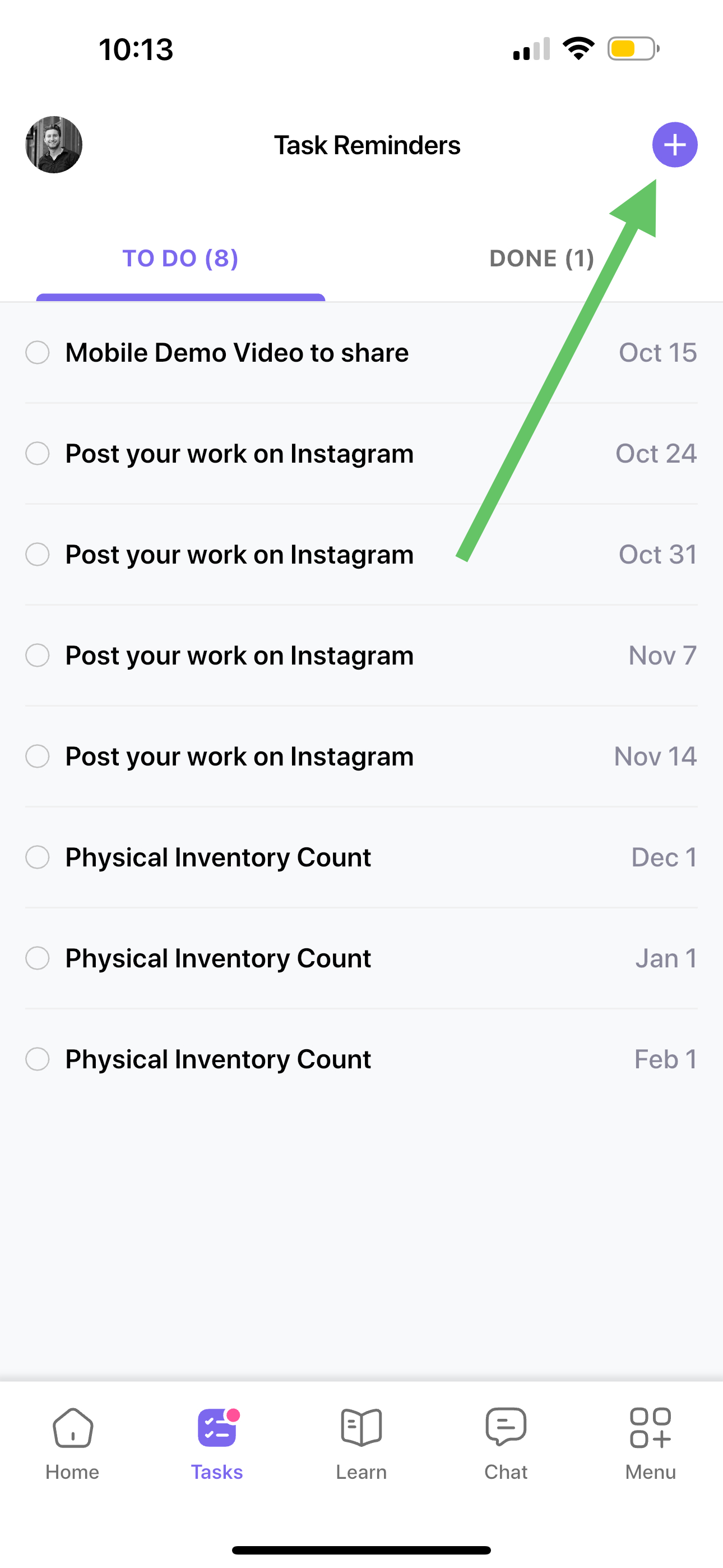Check off Instagram task due Oct 31
Viewport: 723px width, 1568px height.
click(x=37, y=555)
